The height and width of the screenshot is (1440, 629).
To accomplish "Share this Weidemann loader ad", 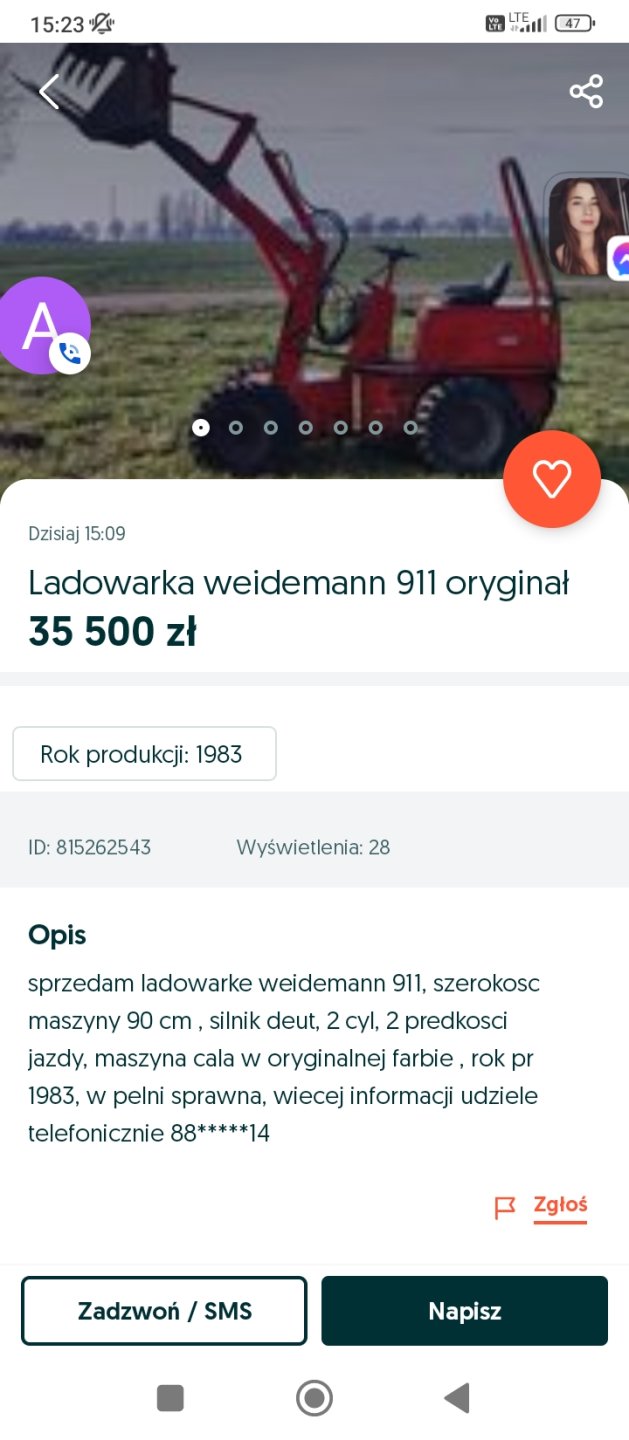I will (x=586, y=92).
